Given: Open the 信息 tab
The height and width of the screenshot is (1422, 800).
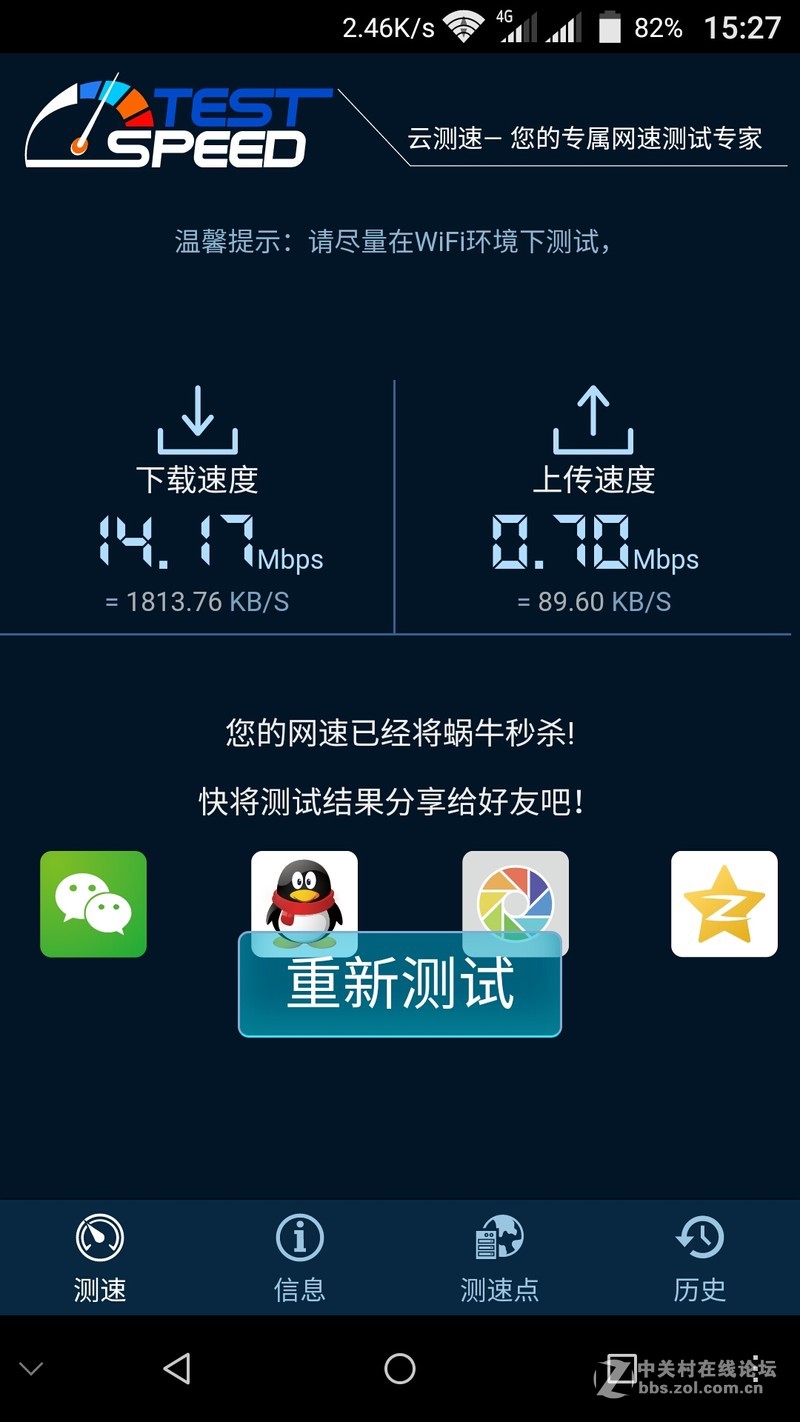Looking at the screenshot, I should coord(300,1258).
